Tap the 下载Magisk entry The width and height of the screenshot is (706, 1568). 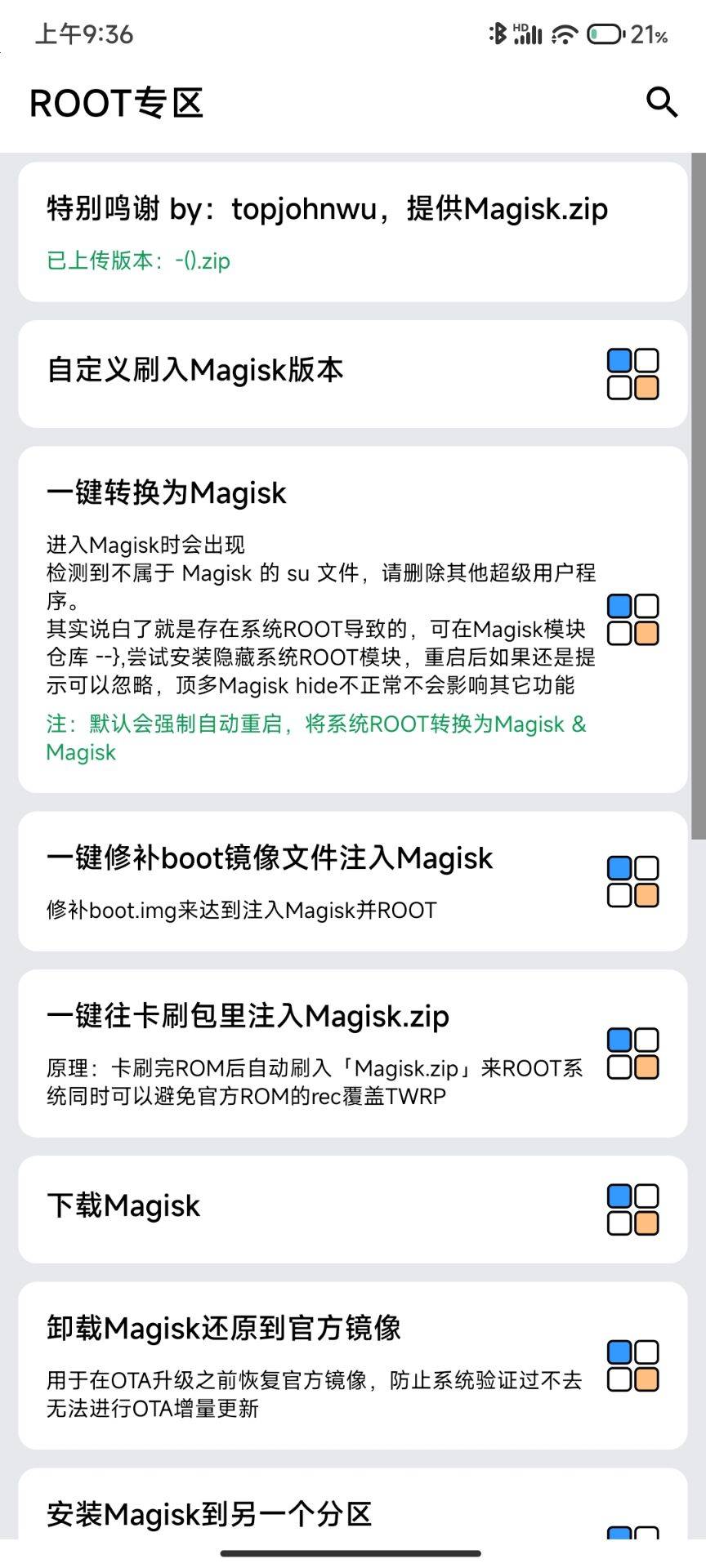pyautogui.click(x=352, y=1209)
